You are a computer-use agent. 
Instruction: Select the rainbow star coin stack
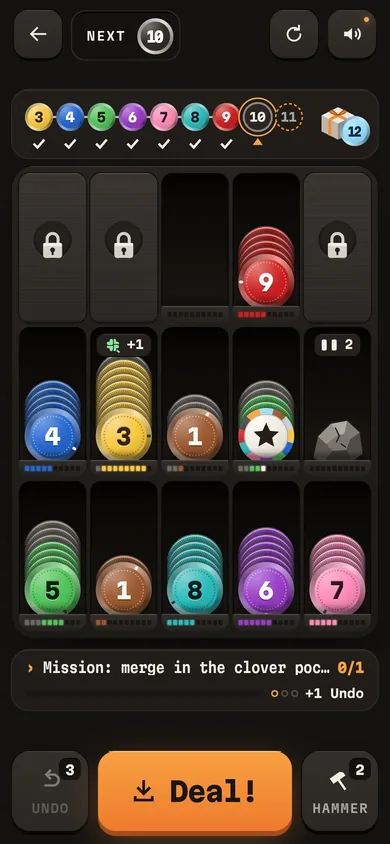(x=266, y=420)
